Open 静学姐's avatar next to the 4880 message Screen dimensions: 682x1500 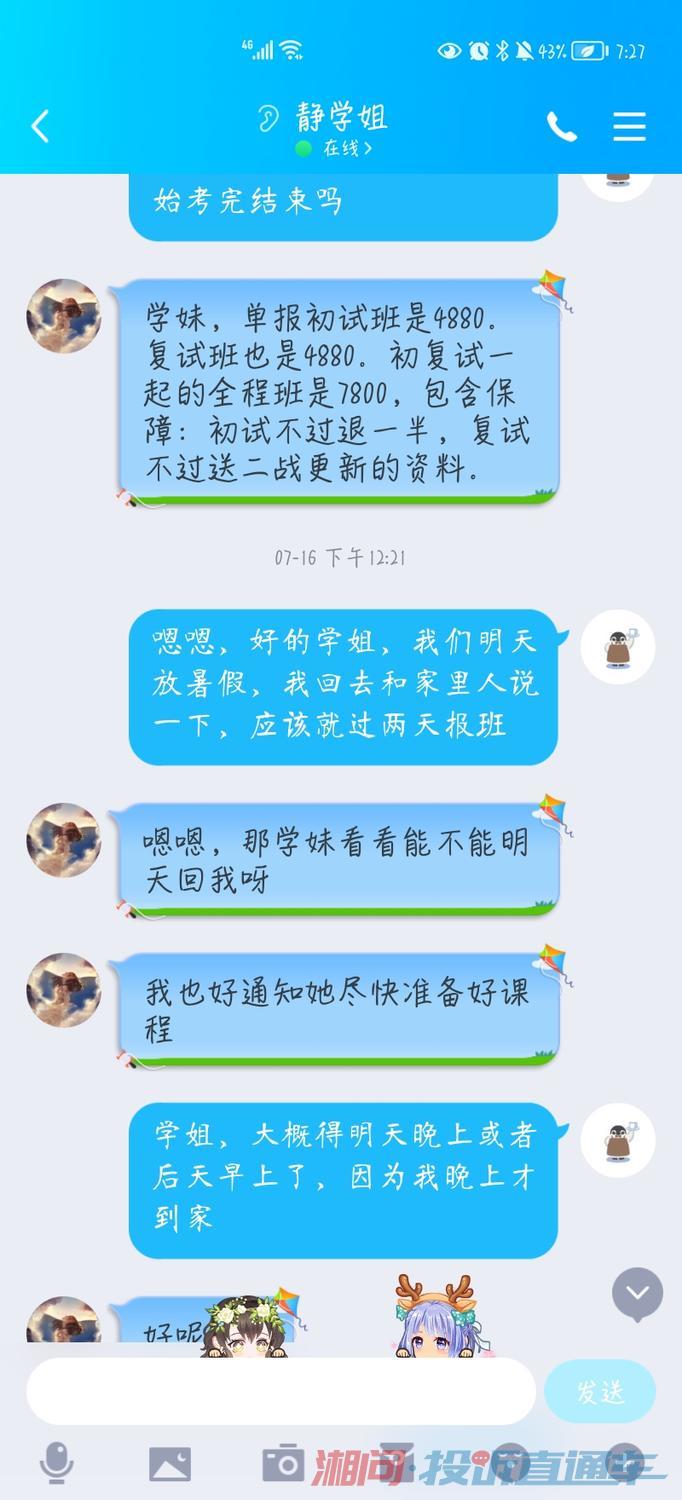(63, 316)
